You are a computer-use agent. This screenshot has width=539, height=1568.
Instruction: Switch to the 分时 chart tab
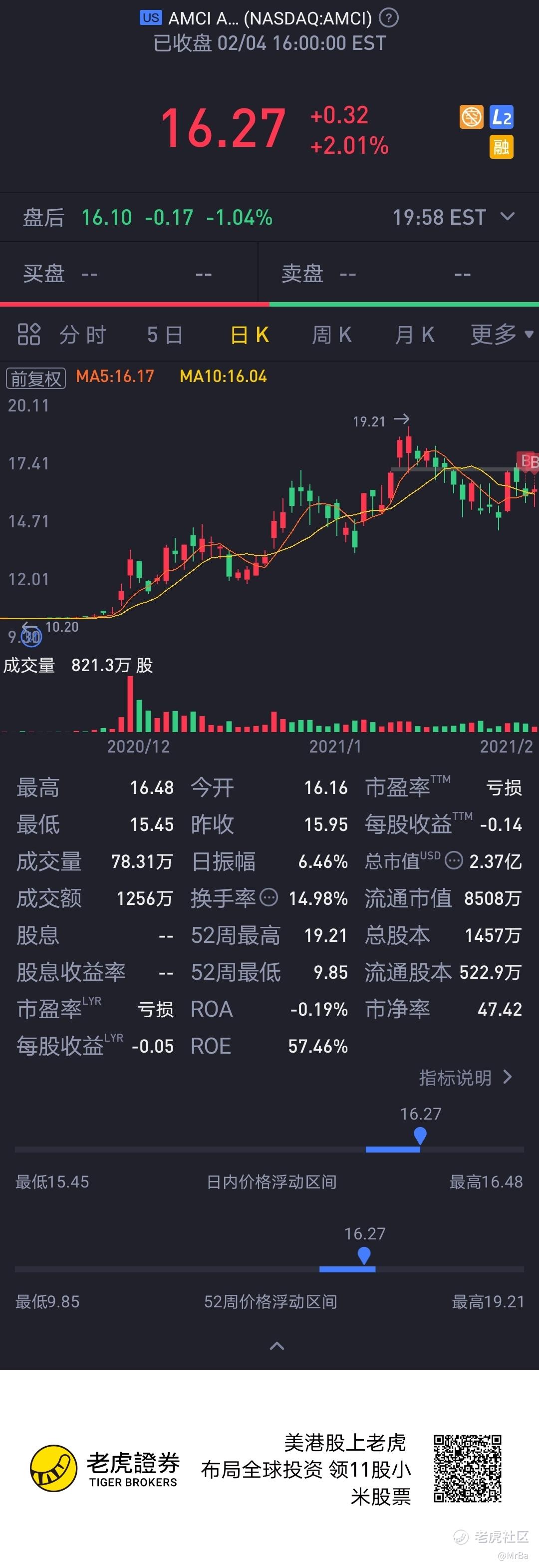pyautogui.click(x=83, y=335)
